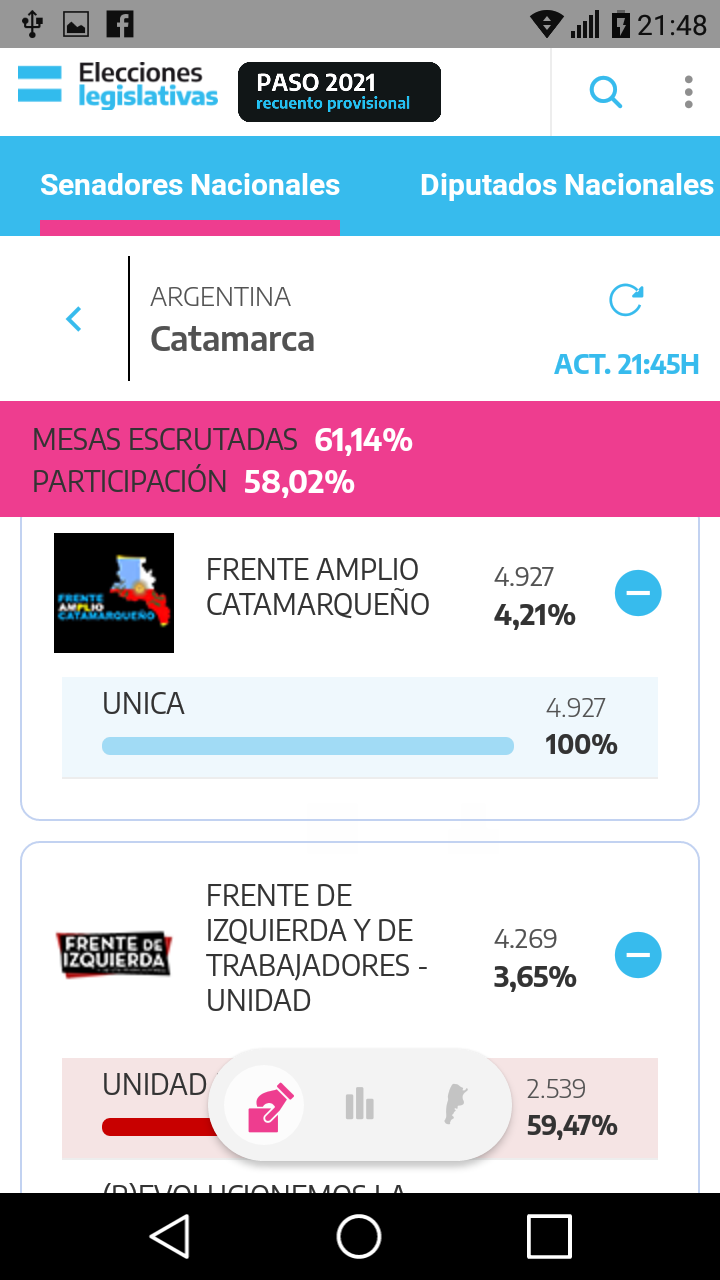This screenshot has width=720, height=1280.
Task: Collapse Frente Amplio Catamarqueño details
Action: pos(638,593)
